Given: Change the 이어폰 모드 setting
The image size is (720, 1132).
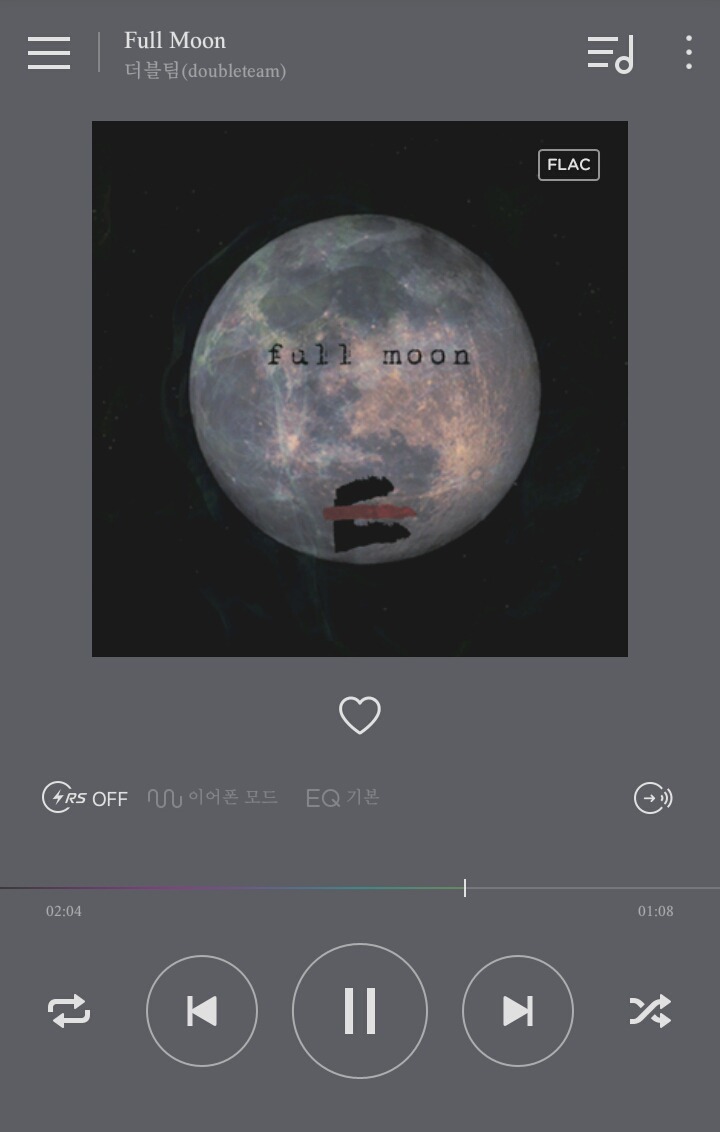Looking at the screenshot, I should click(x=213, y=798).
